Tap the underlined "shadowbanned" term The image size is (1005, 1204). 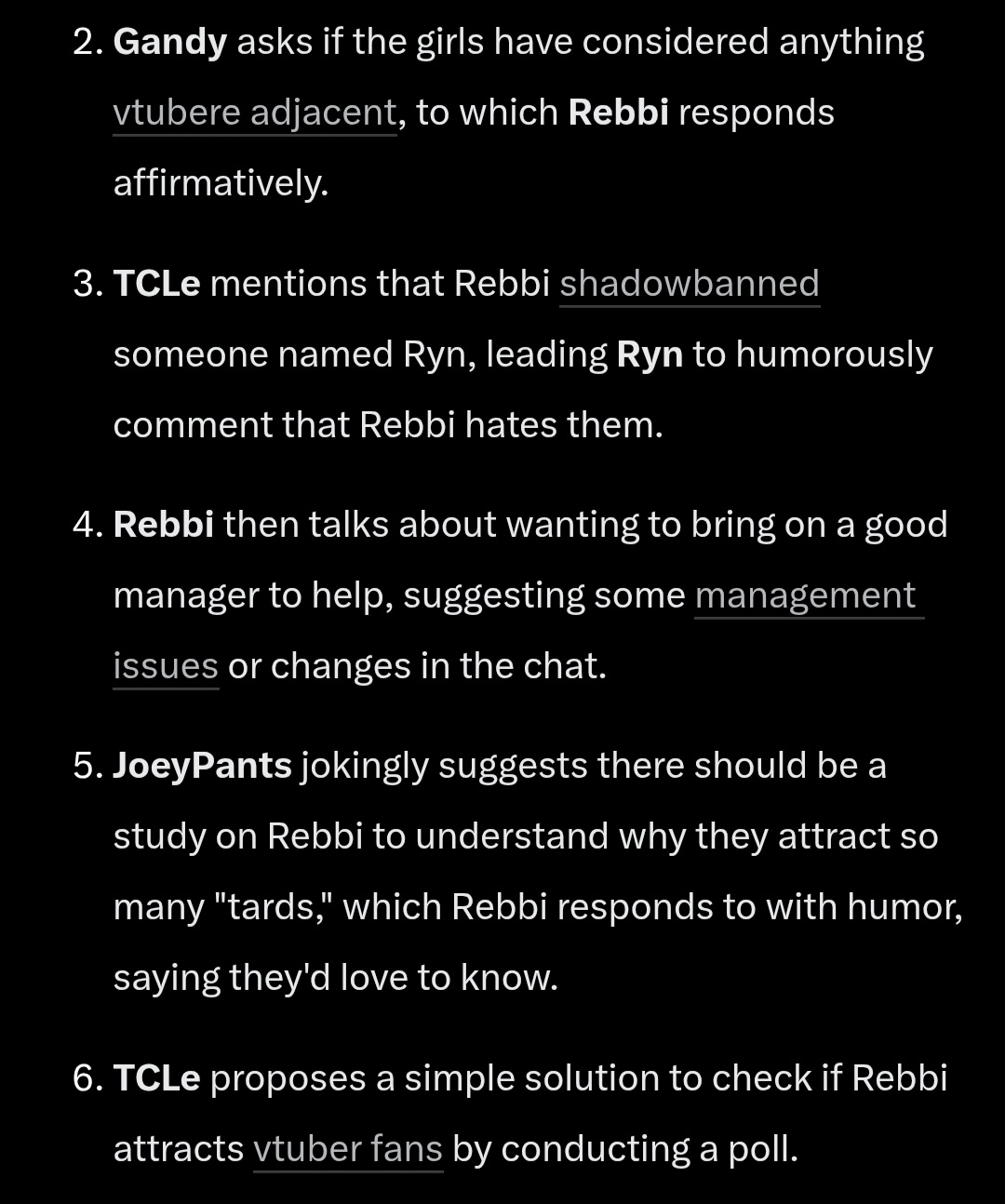click(689, 284)
